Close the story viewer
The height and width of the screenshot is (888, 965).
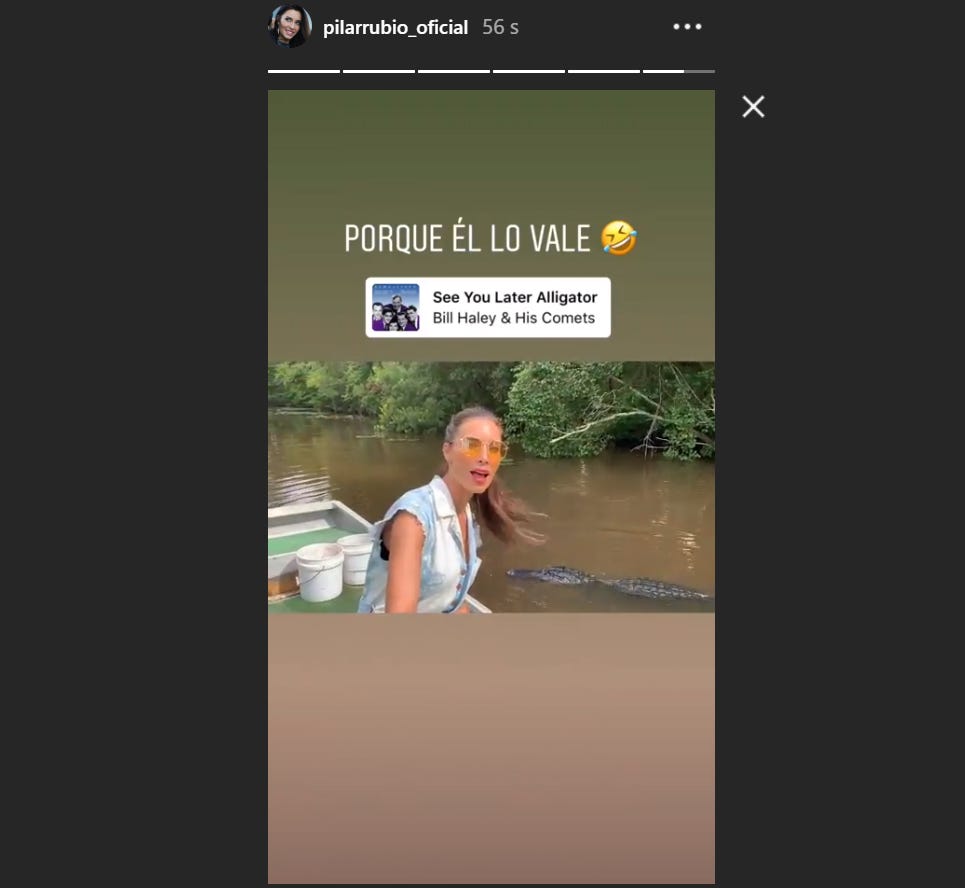753,107
